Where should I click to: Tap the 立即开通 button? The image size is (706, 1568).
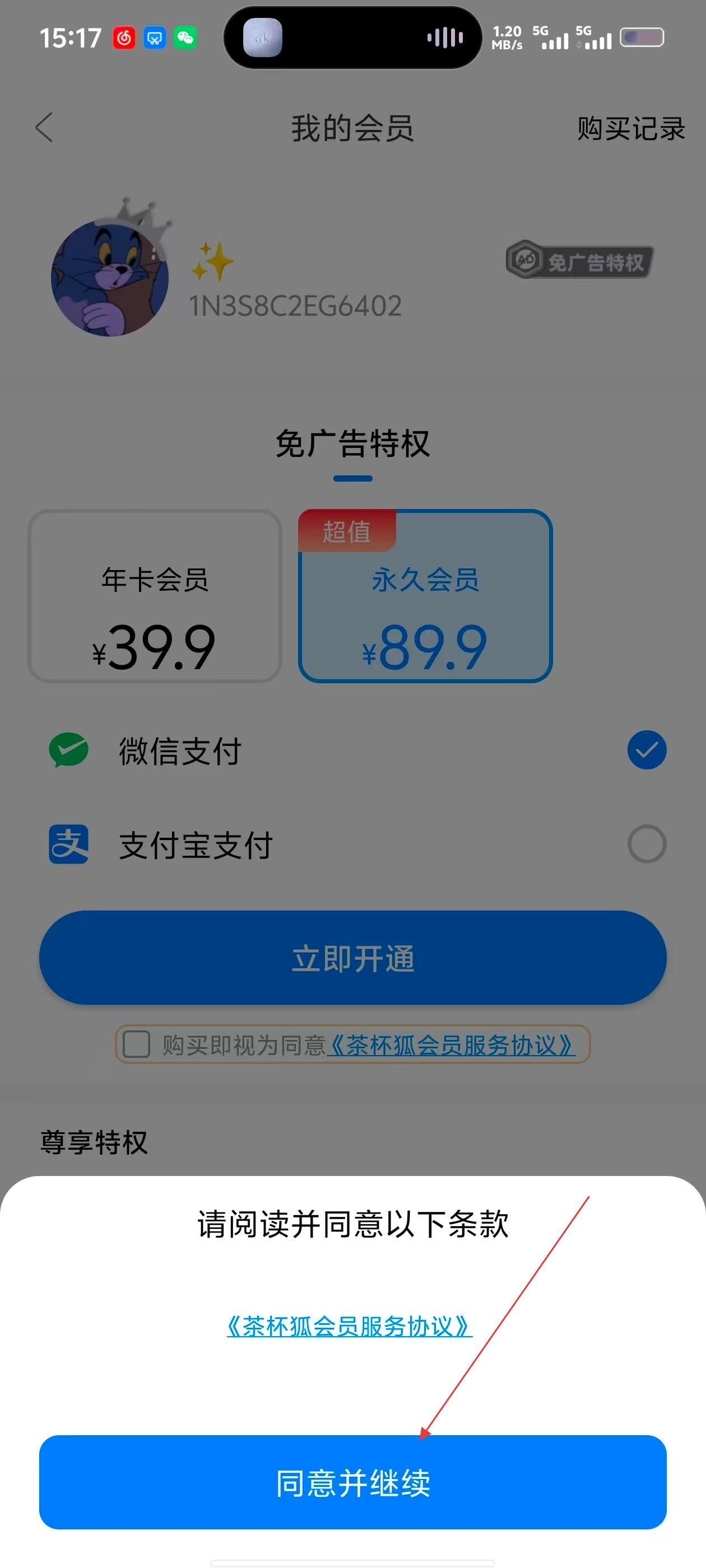point(352,958)
